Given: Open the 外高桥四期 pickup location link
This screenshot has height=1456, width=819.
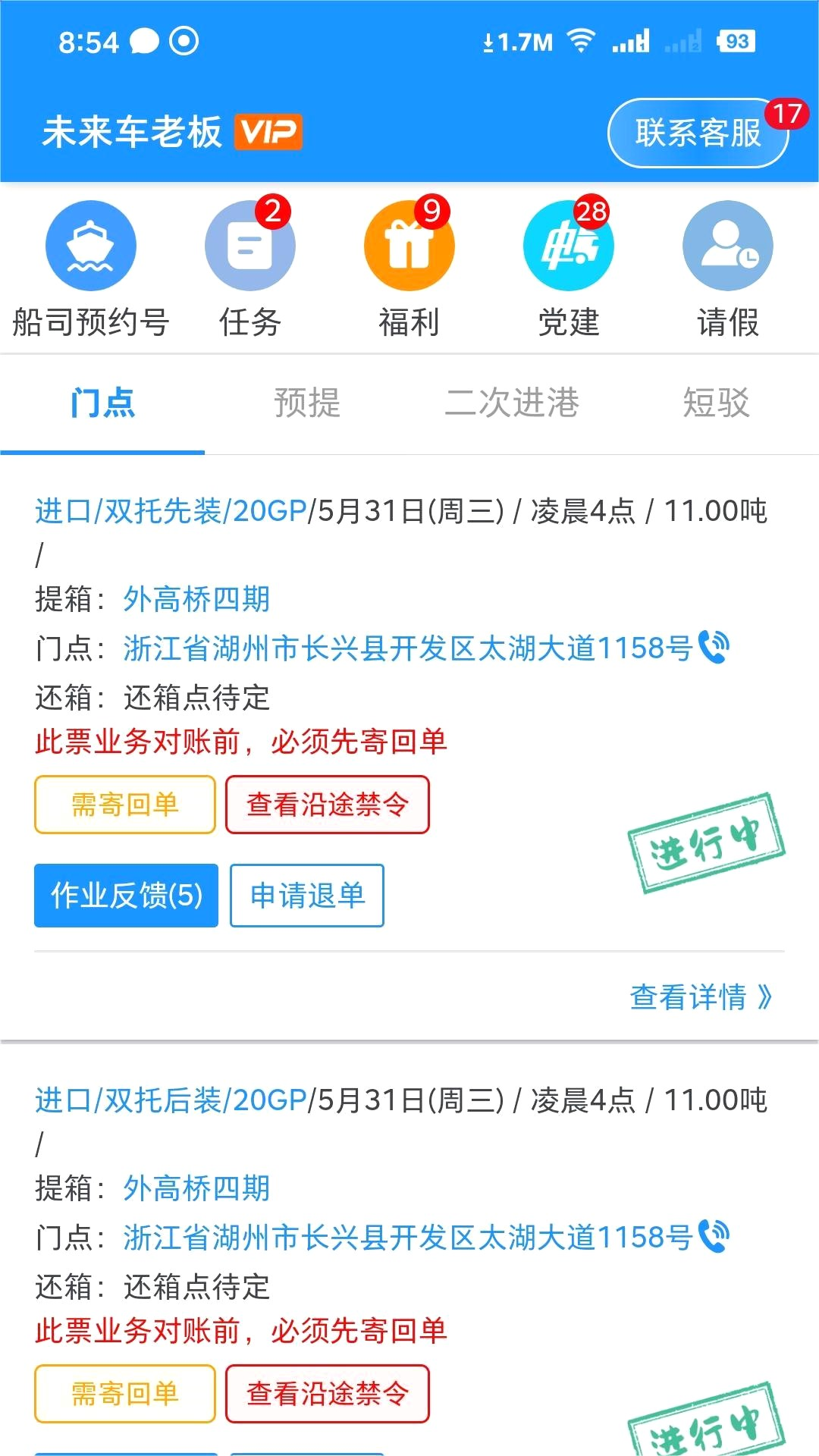Looking at the screenshot, I should tap(197, 598).
